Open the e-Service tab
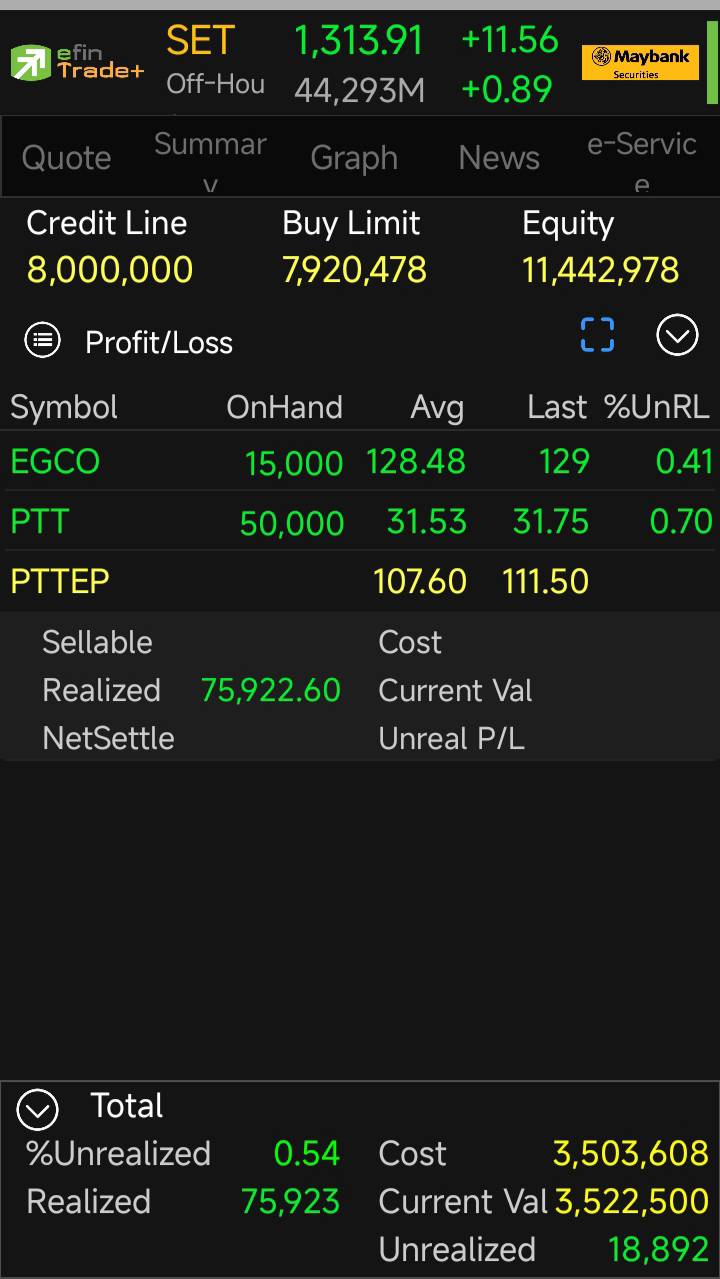The width and height of the screenshot is (720, 1279). coord(641,158)
